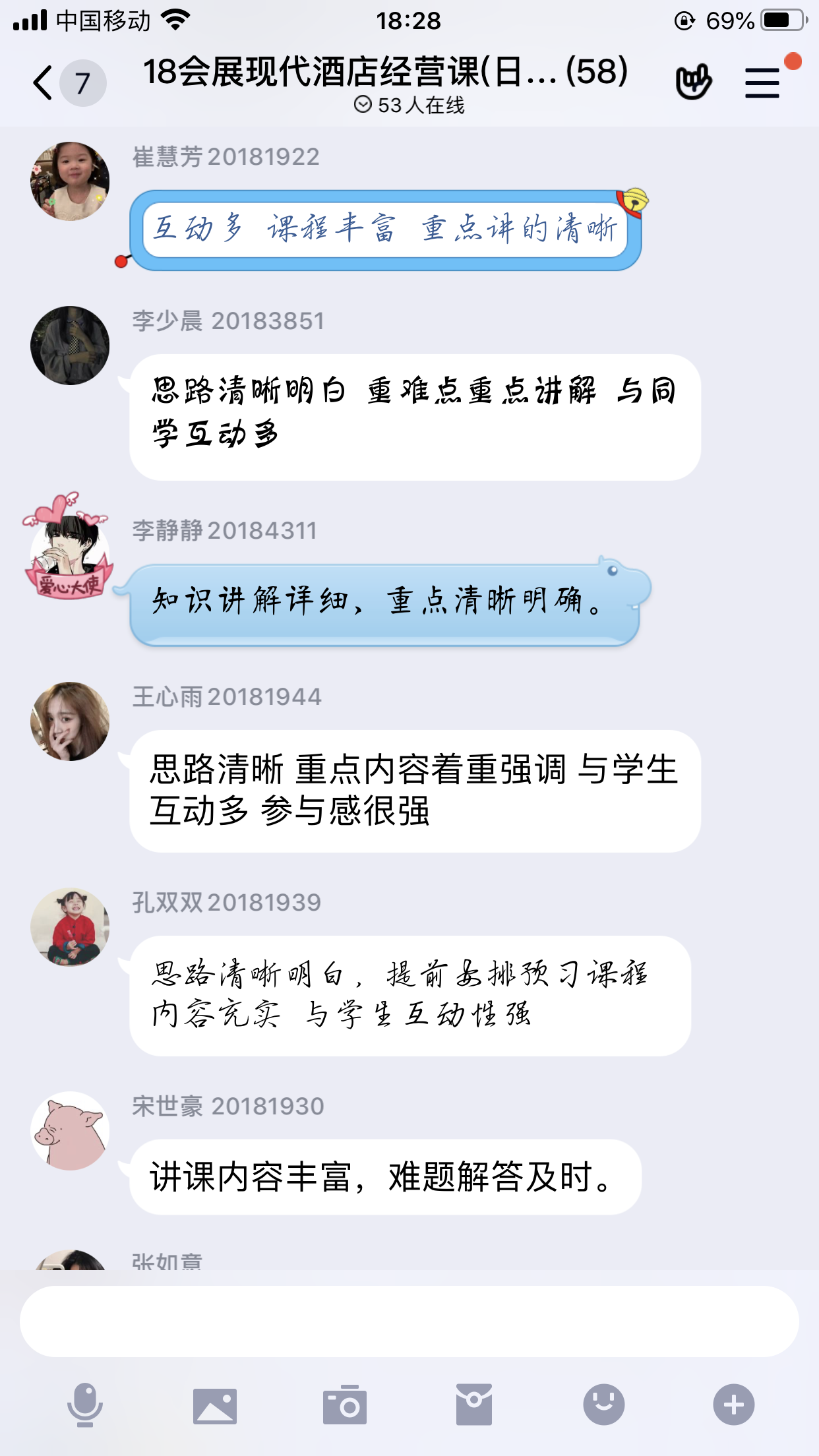View 李少晨's profile avatar
Screen dimensions: 819x1456
(70, 346)
